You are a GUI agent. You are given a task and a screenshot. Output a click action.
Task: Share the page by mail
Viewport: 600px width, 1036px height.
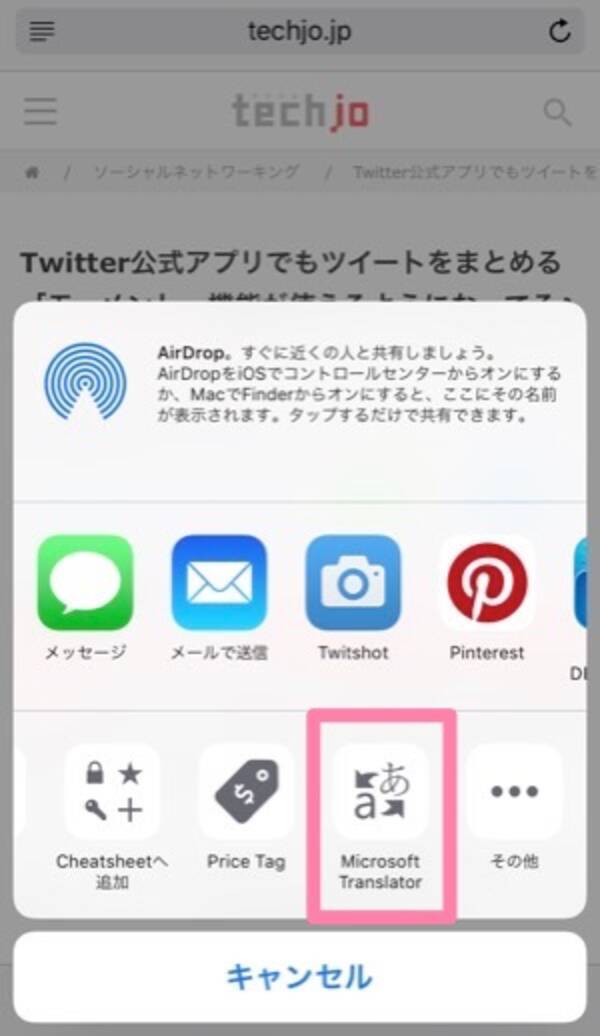tap(219, 583)
